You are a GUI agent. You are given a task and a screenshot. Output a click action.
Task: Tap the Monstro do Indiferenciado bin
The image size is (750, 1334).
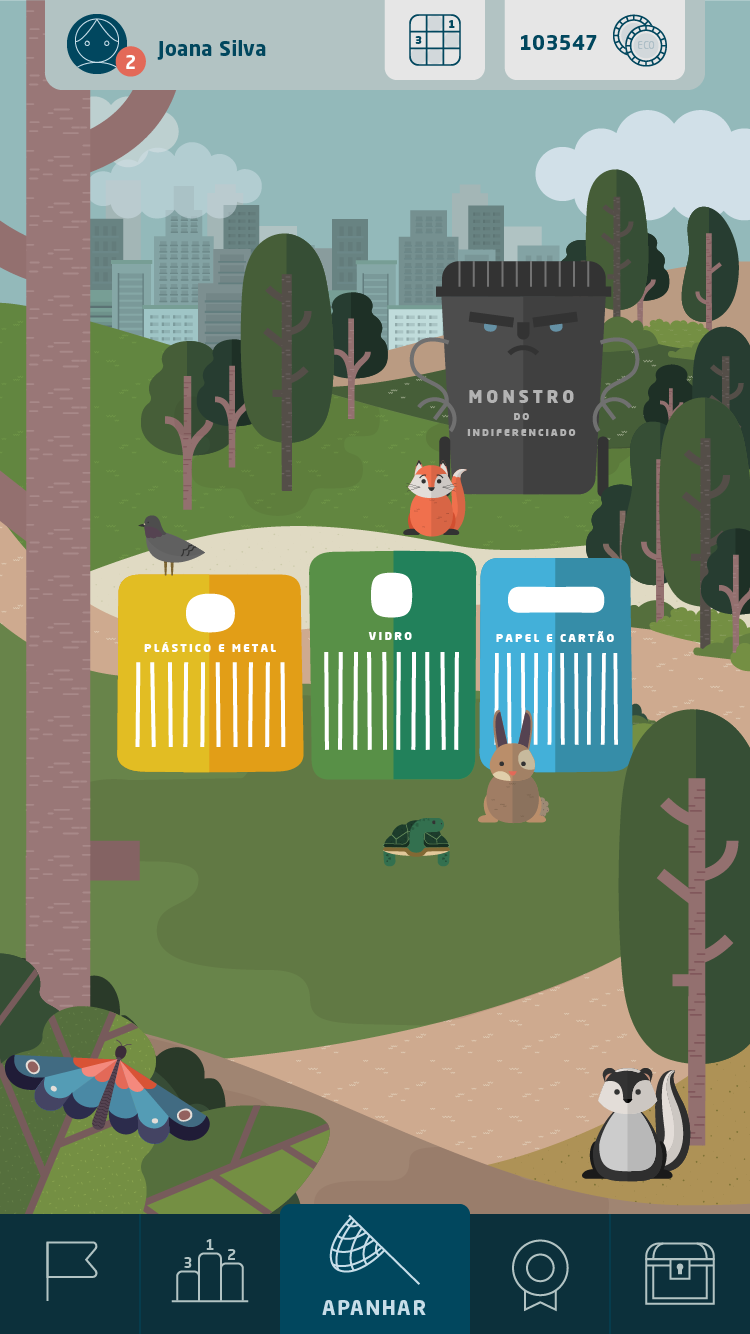tap(523, 380)
